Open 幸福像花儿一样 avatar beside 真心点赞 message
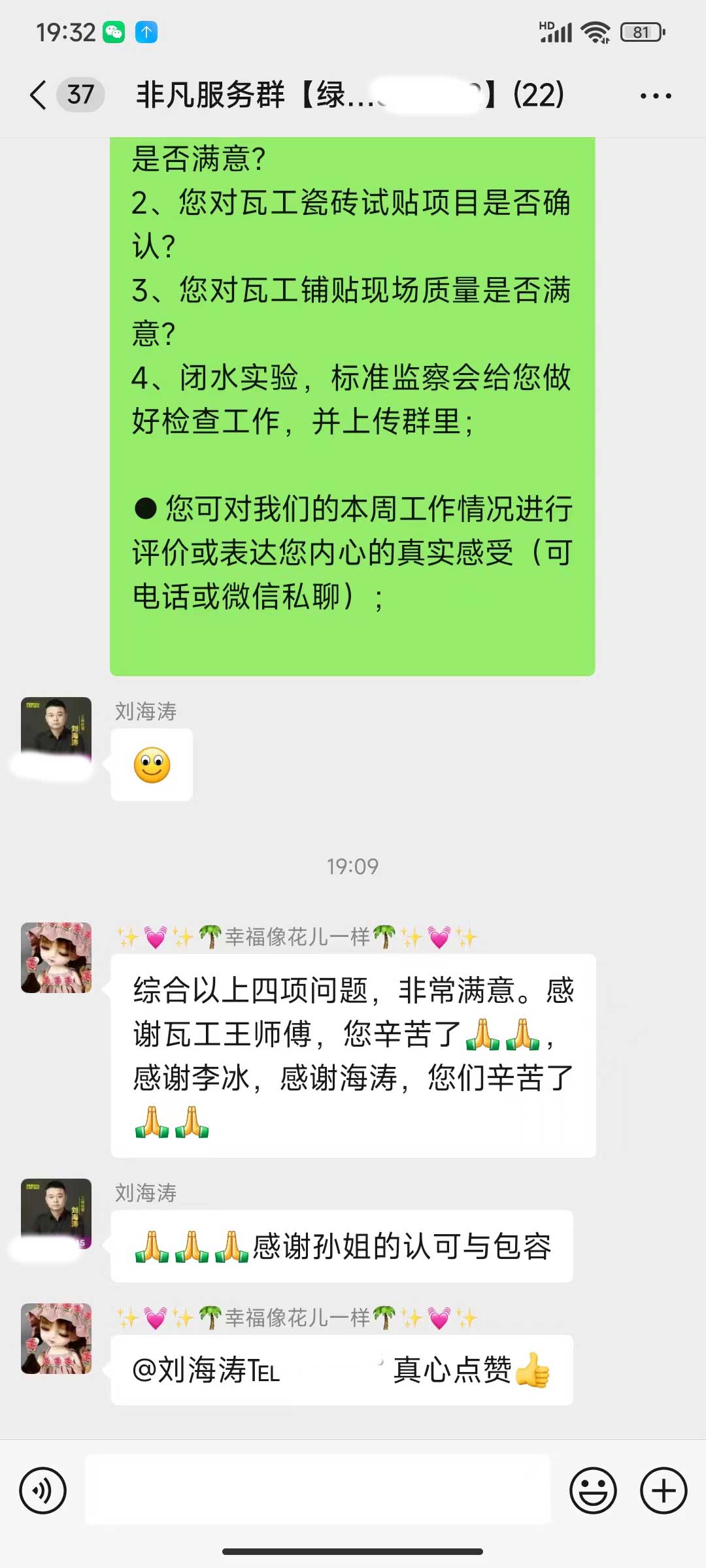Viewport: 706px width, 1568px height. [x=56, y=1338]
